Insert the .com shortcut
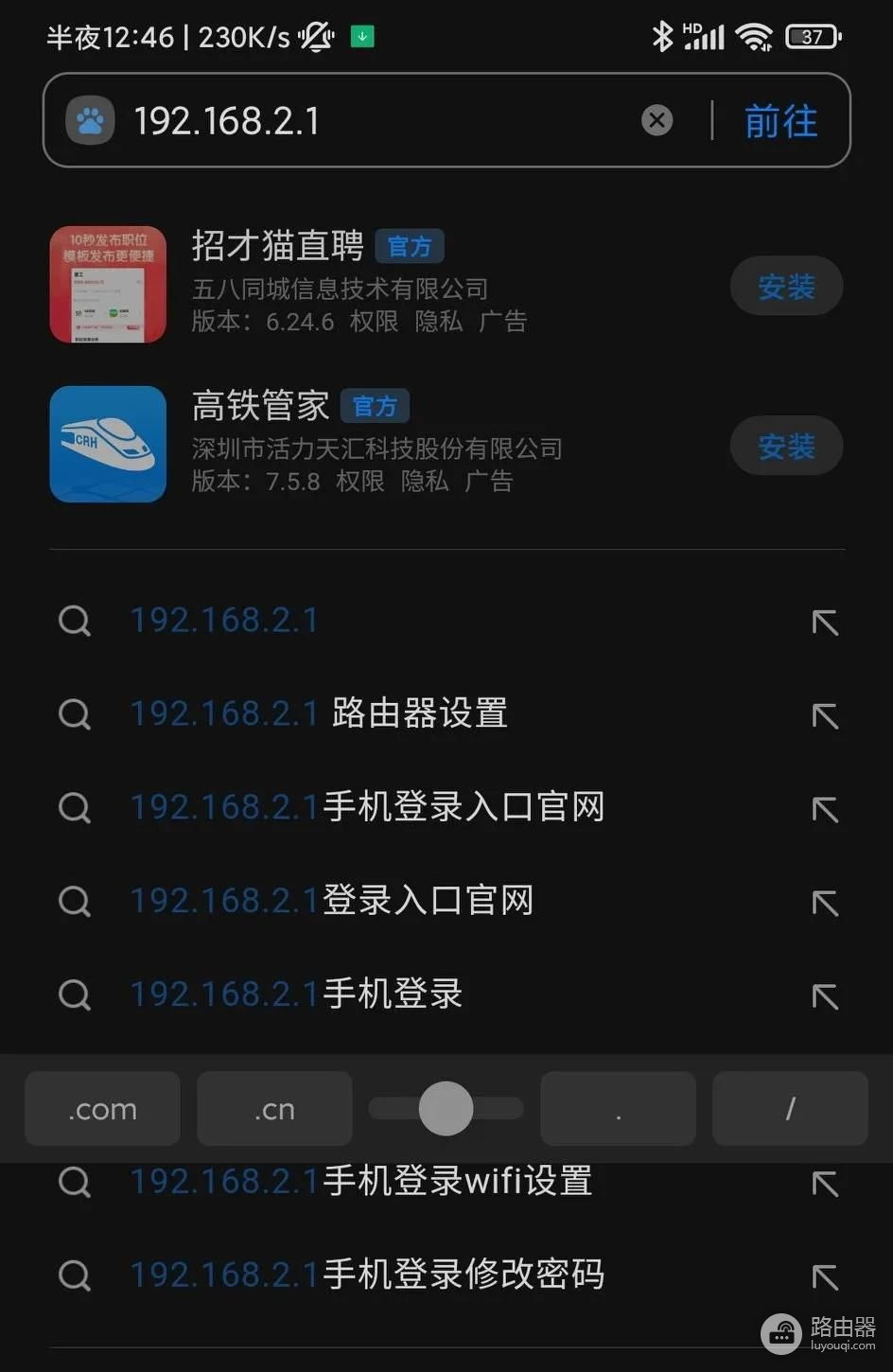The width and height of the screenshot is (893, 1372). (x=102, y=1109)
